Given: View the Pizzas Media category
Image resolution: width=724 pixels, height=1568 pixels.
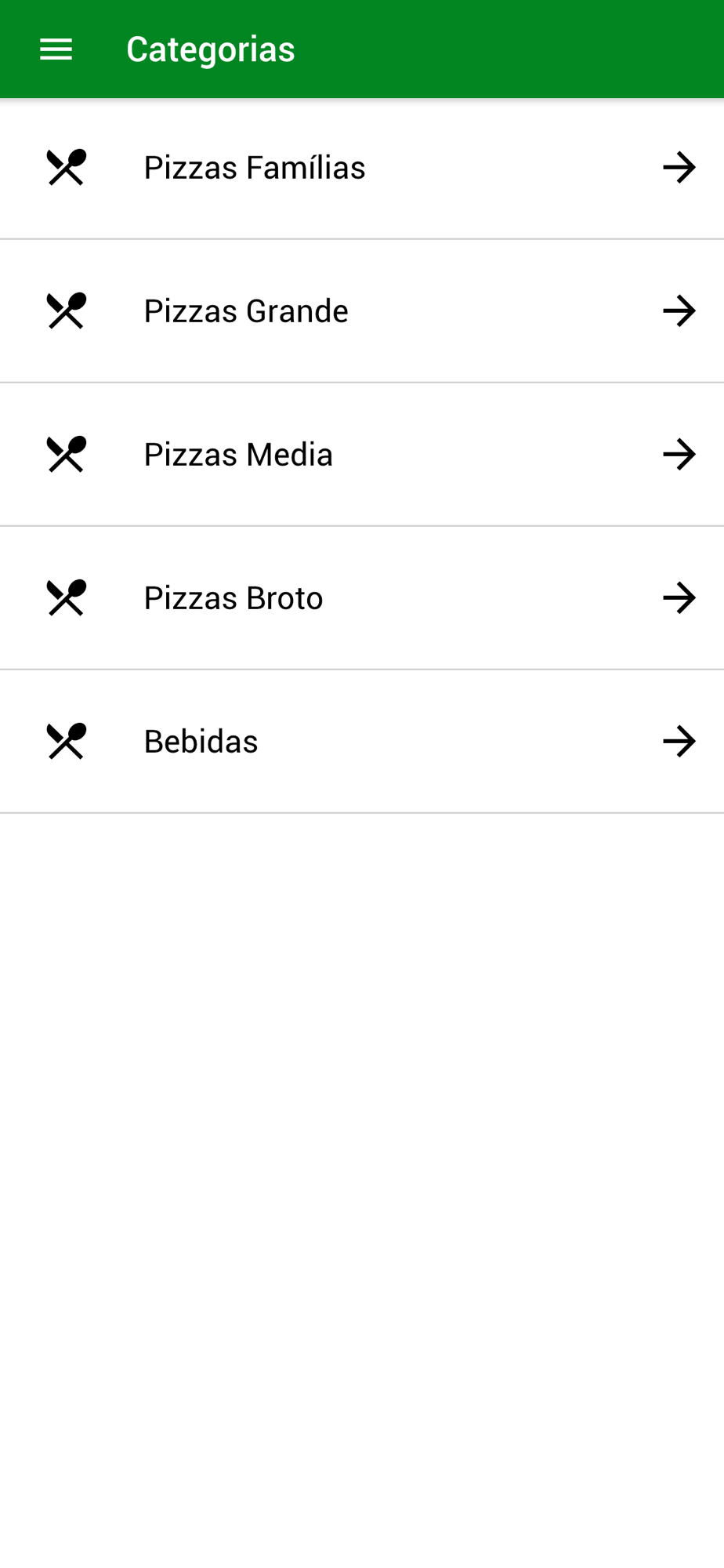Looking at the screenshot, I should pos(362,455).
